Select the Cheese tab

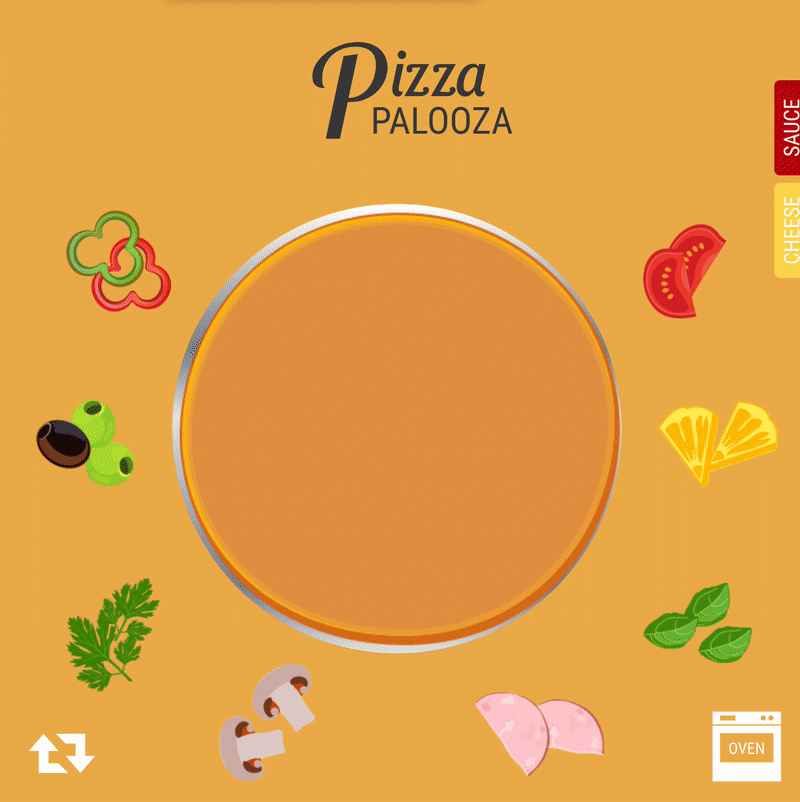click(x=788, y=231)
